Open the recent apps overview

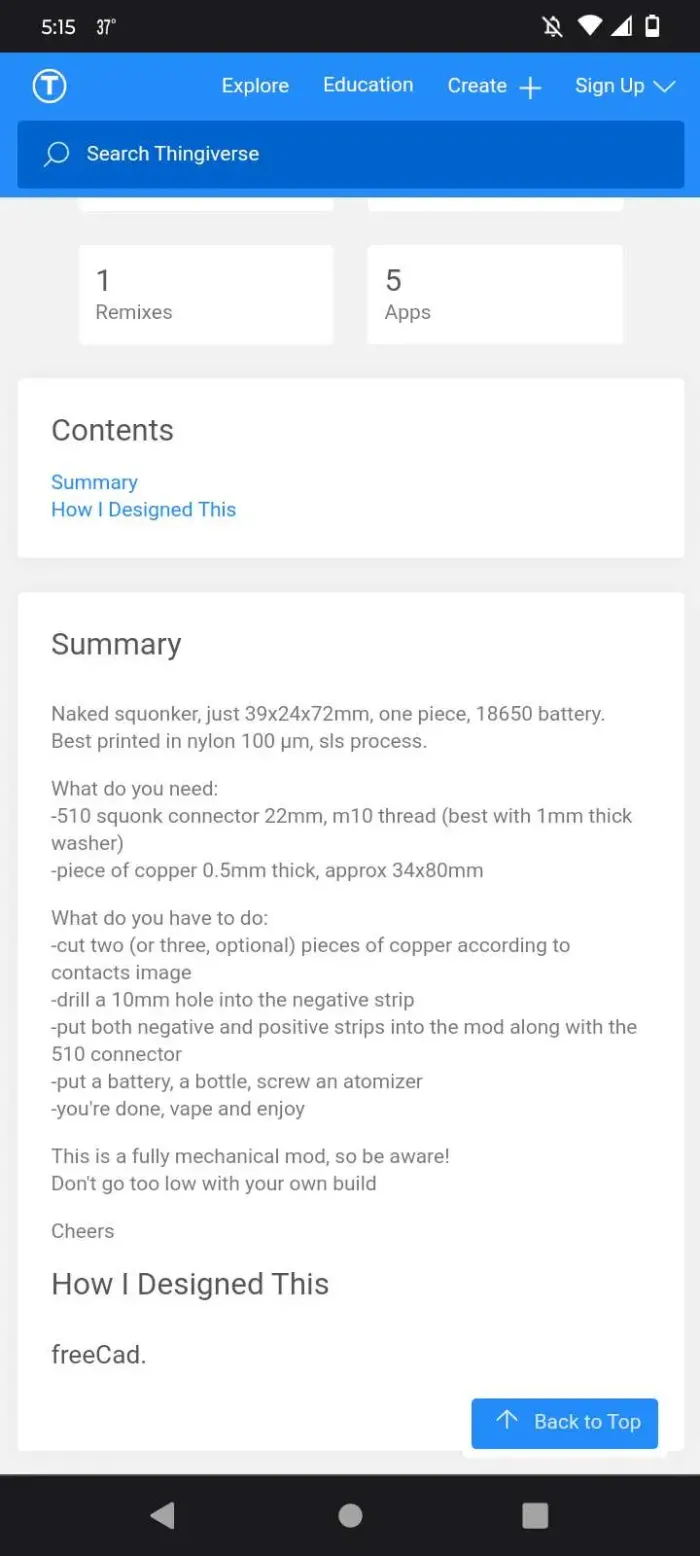[x=535, y=1515]
